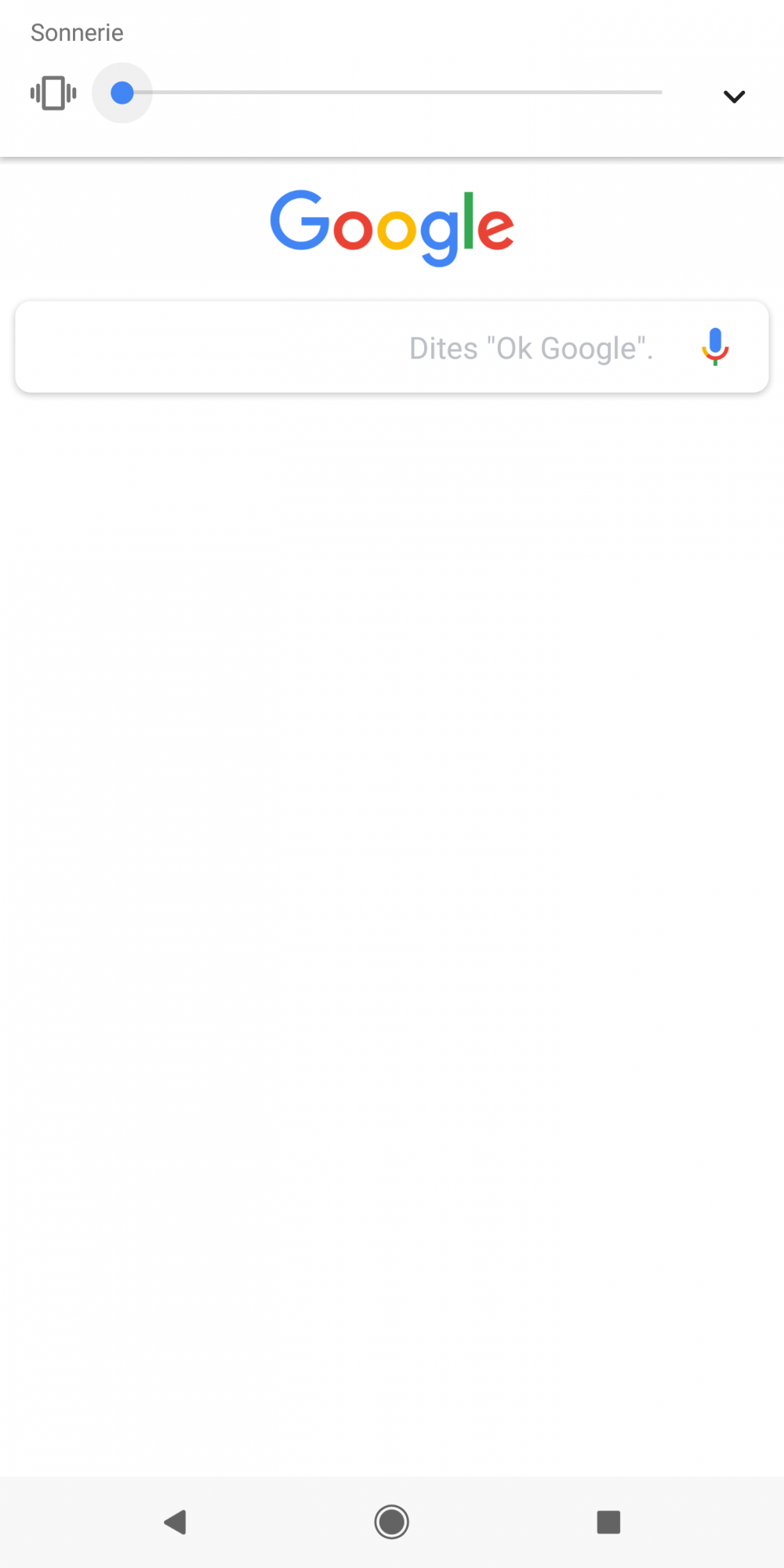This screenshot has width=784, height=1568.
Task: Expand the volume panel chevron
Action: coord(734,96)
